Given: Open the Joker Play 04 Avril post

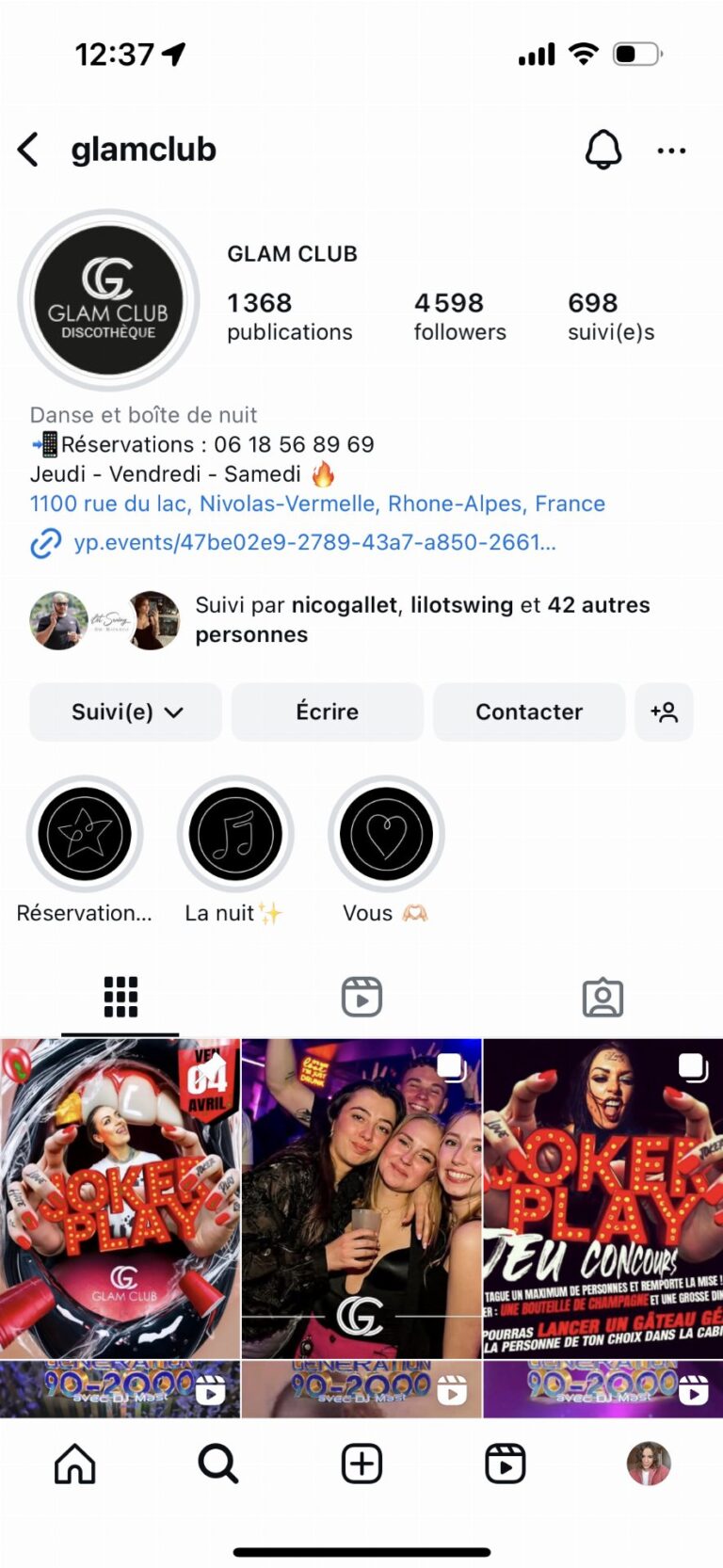Looking at the screenshot, I should 120,1198.
